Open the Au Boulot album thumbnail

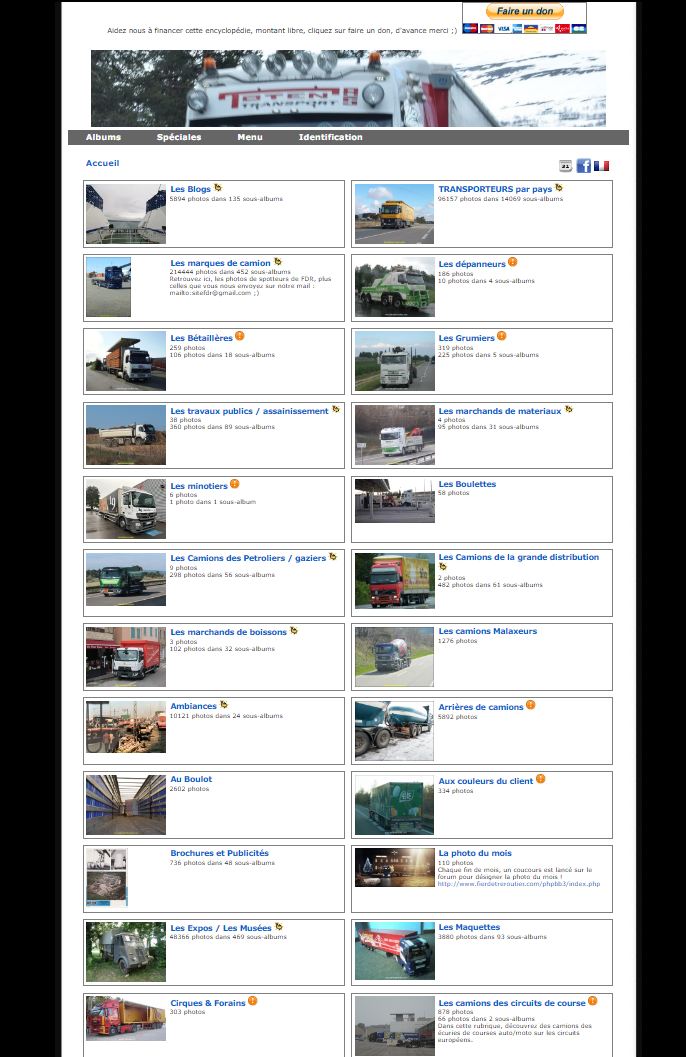(x=125, y=804)
